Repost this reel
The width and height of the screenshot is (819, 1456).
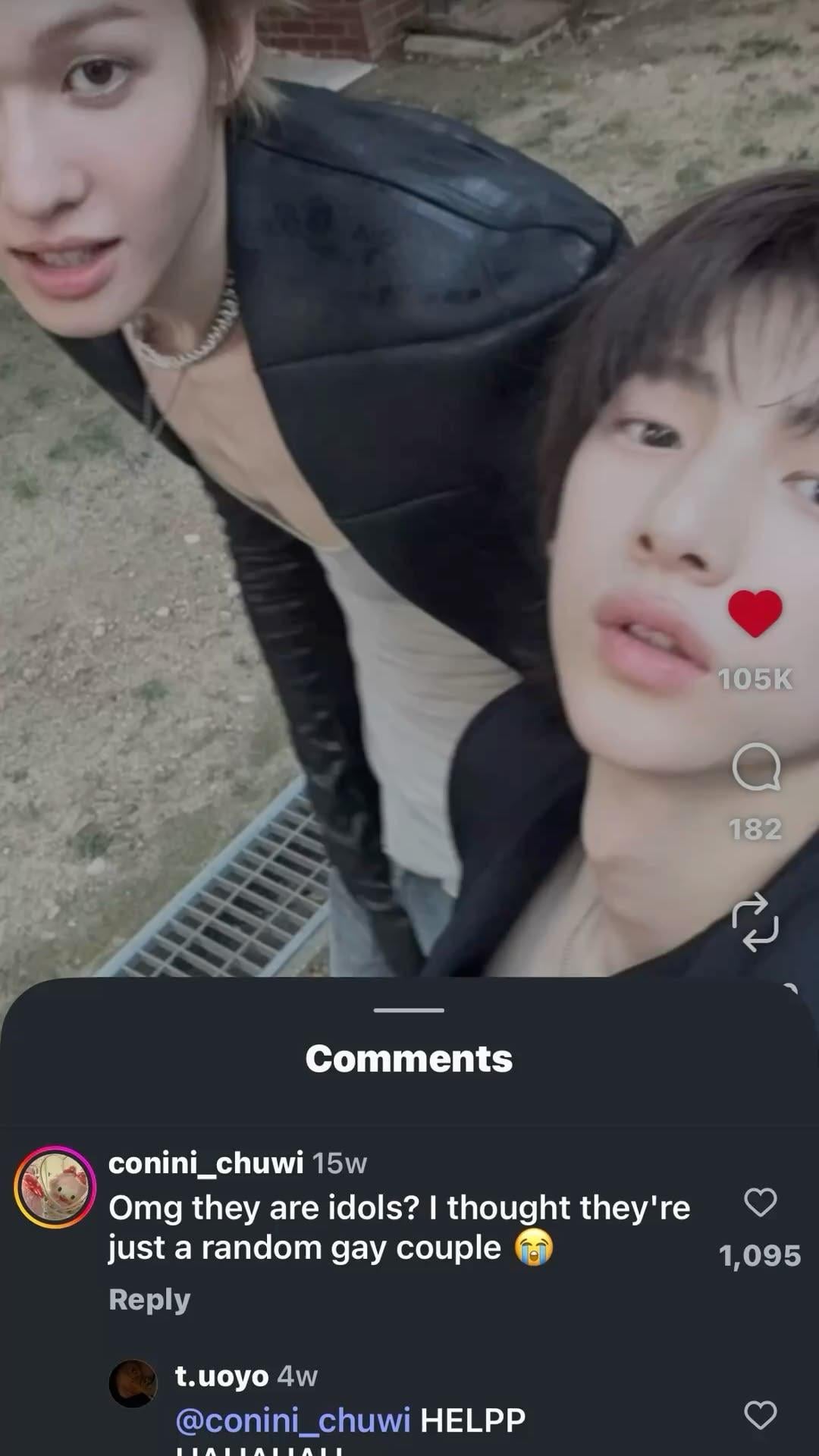click(x=755, y=922)
